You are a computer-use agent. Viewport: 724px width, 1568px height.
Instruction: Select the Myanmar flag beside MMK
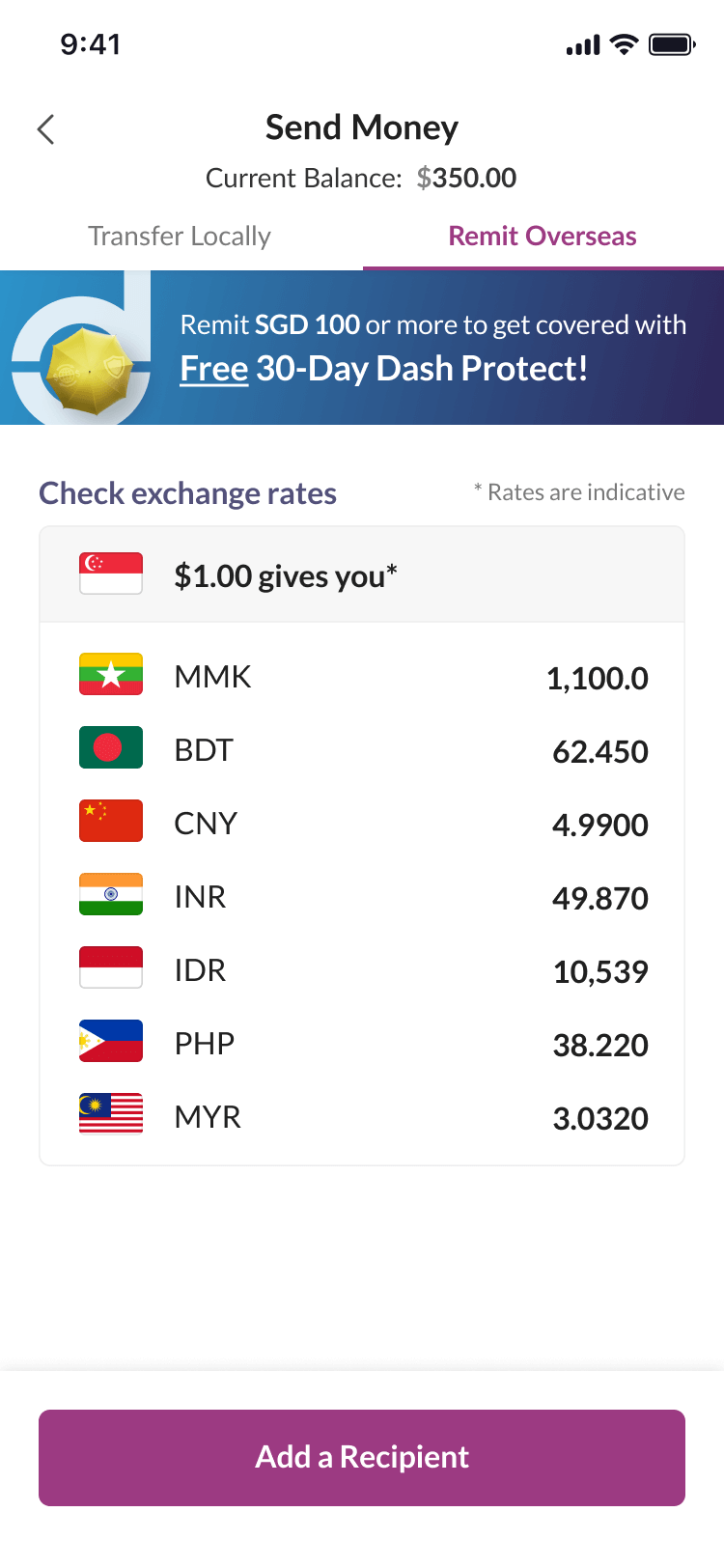[110, 675]
